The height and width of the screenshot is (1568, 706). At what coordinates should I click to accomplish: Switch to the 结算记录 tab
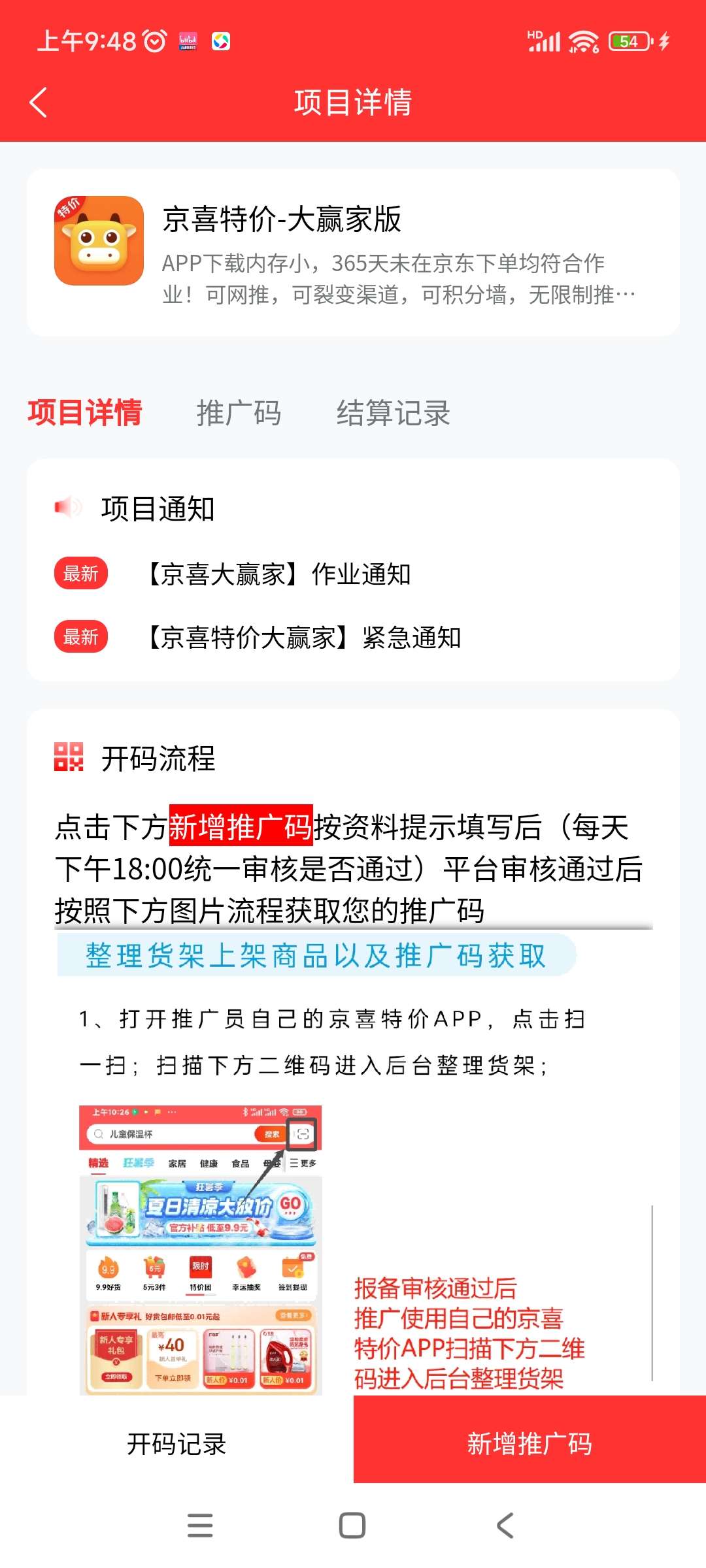pyautogui.click(x=393, y=413)
